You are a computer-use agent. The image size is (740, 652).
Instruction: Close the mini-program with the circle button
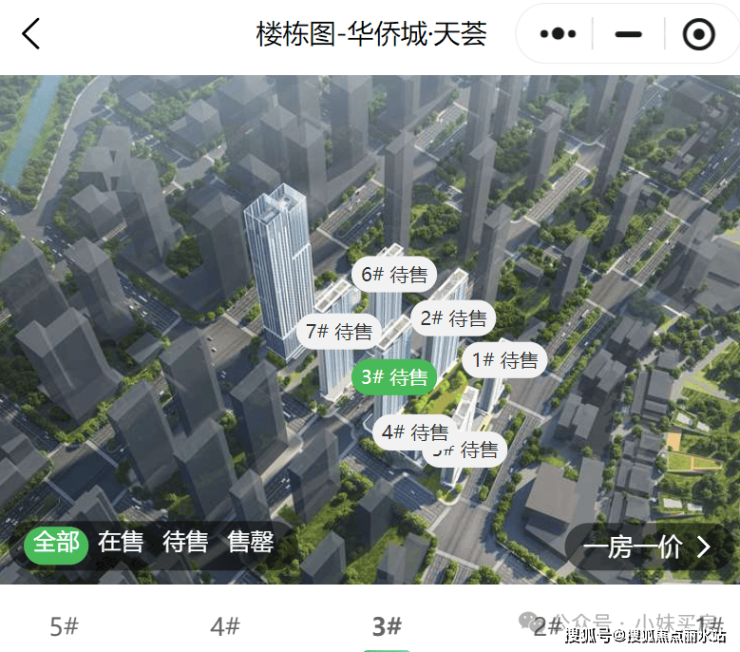point(698,34)
